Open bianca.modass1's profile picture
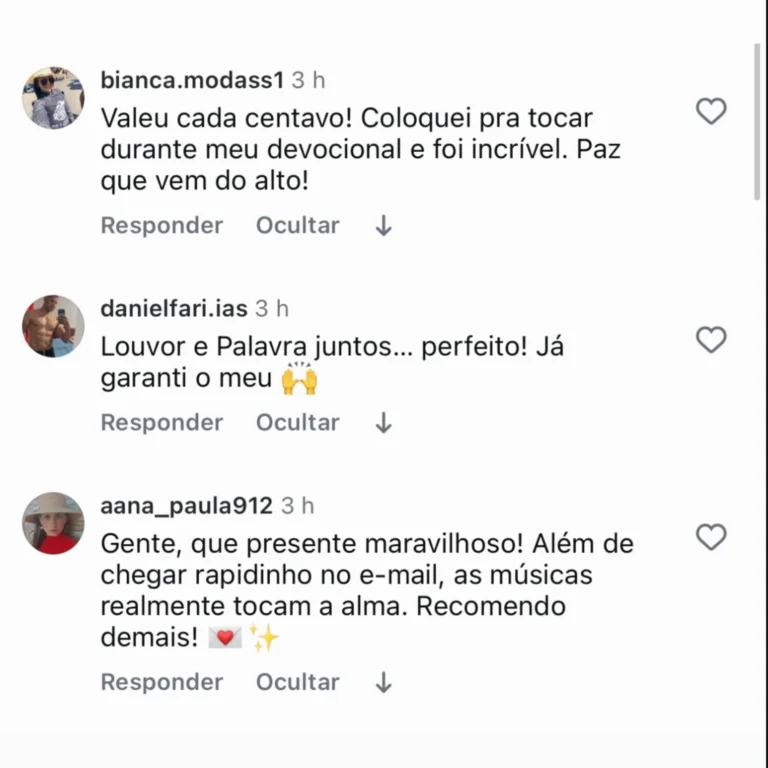 pos(53,98)
